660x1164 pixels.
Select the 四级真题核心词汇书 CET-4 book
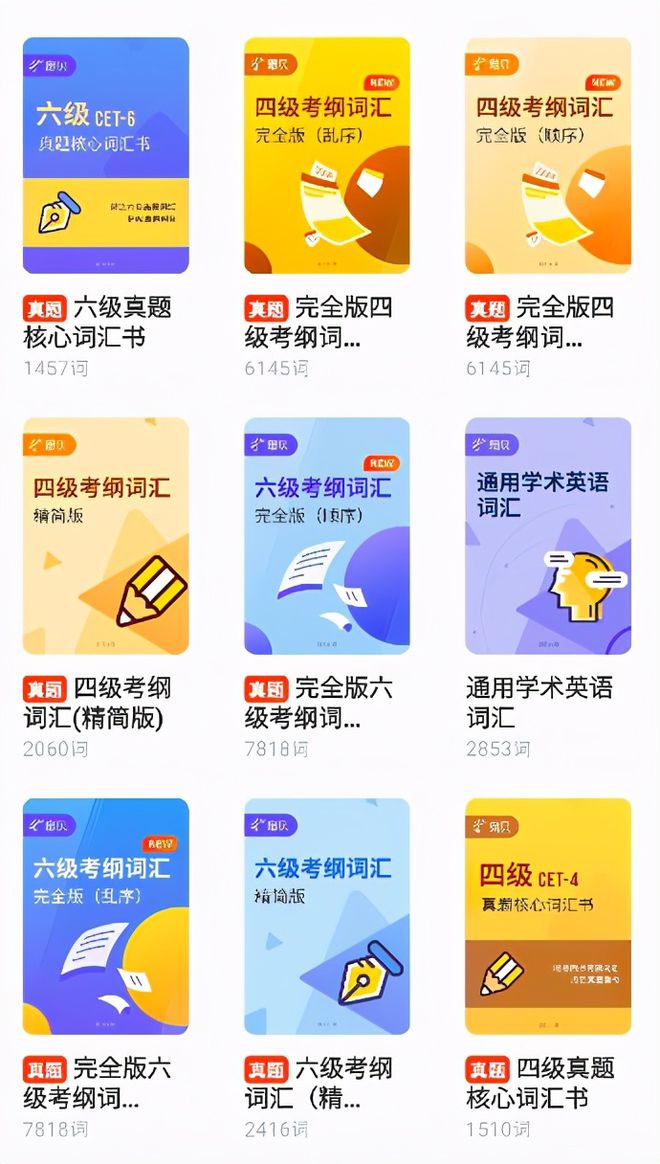548,916
